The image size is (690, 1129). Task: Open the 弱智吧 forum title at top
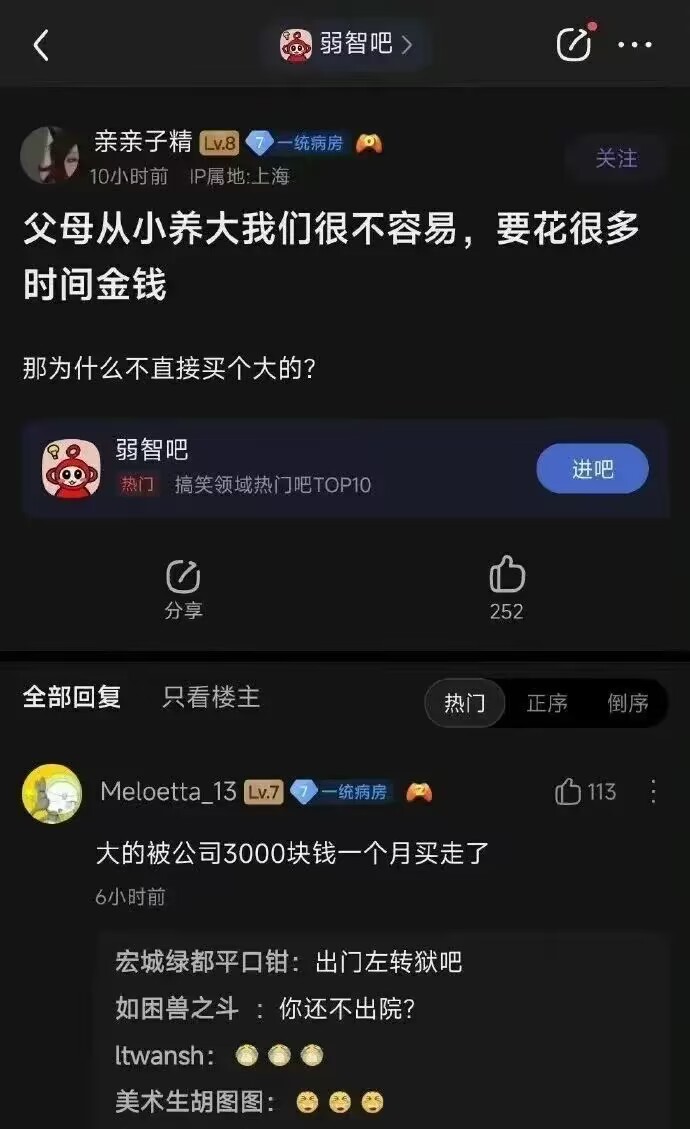click(x=346, y=45)
